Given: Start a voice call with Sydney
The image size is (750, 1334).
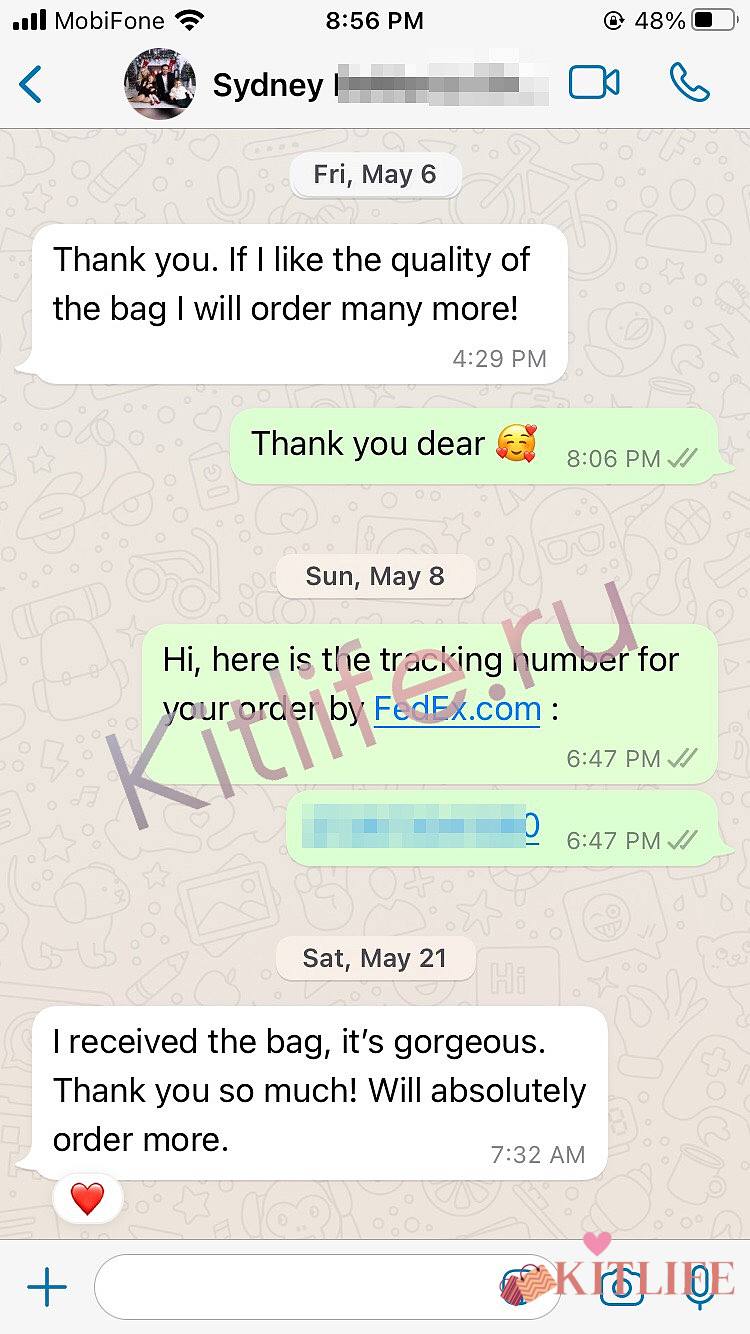Looking at the screenshot, I should click(689, 83).
